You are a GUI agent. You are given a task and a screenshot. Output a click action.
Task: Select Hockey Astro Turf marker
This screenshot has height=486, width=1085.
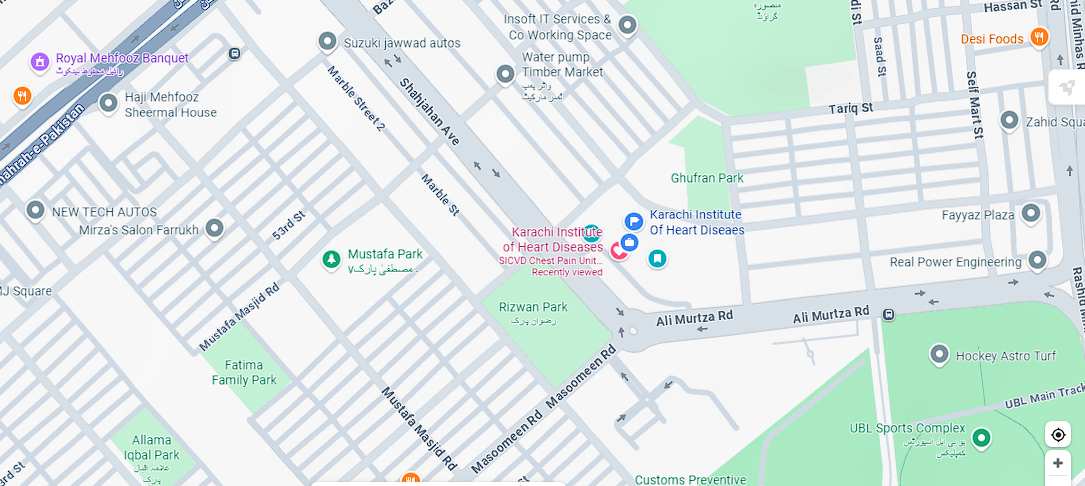point(939,354)
